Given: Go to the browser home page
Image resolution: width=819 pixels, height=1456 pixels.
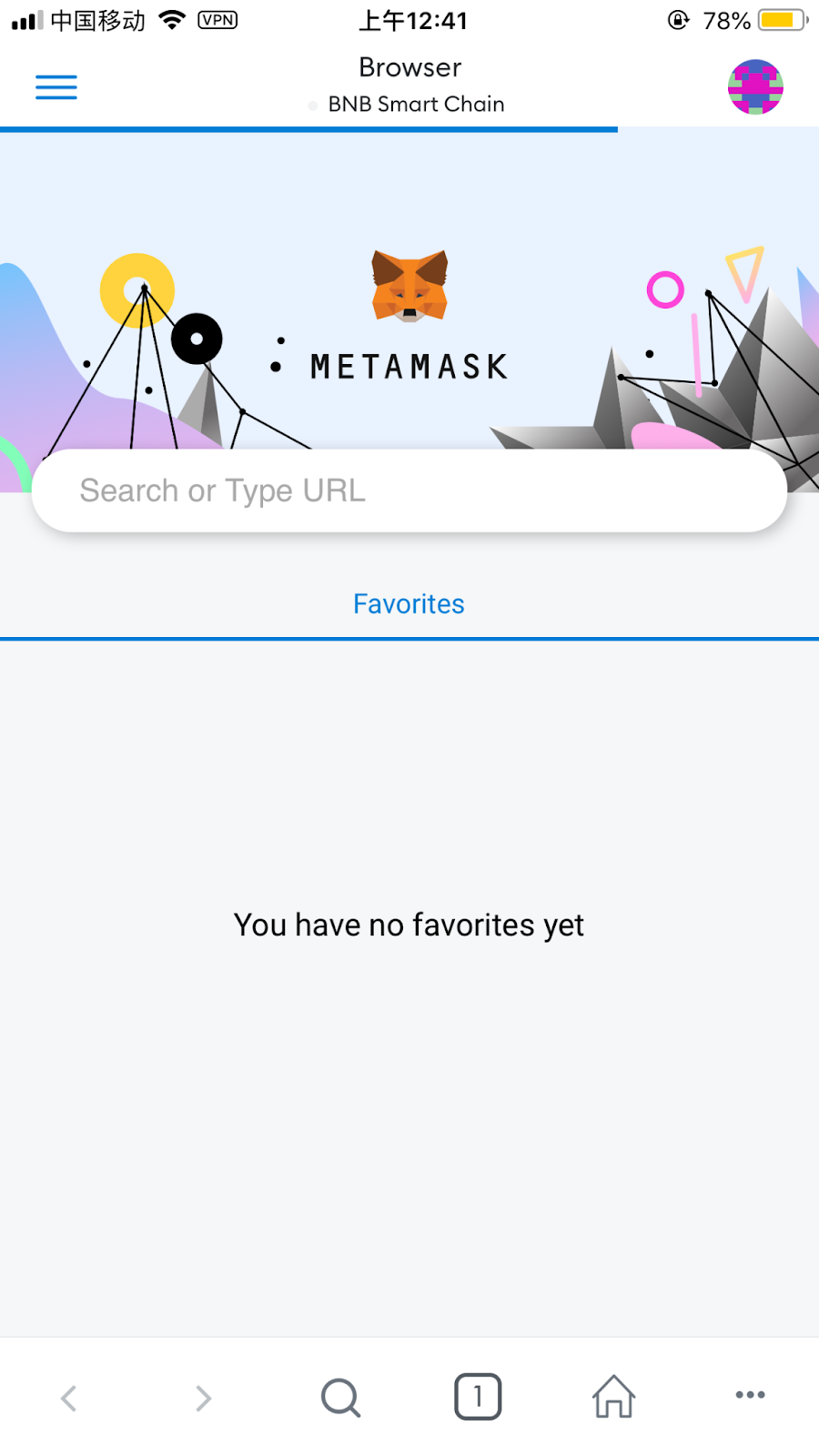Looking at the screenshot, I should [614, 1396].
